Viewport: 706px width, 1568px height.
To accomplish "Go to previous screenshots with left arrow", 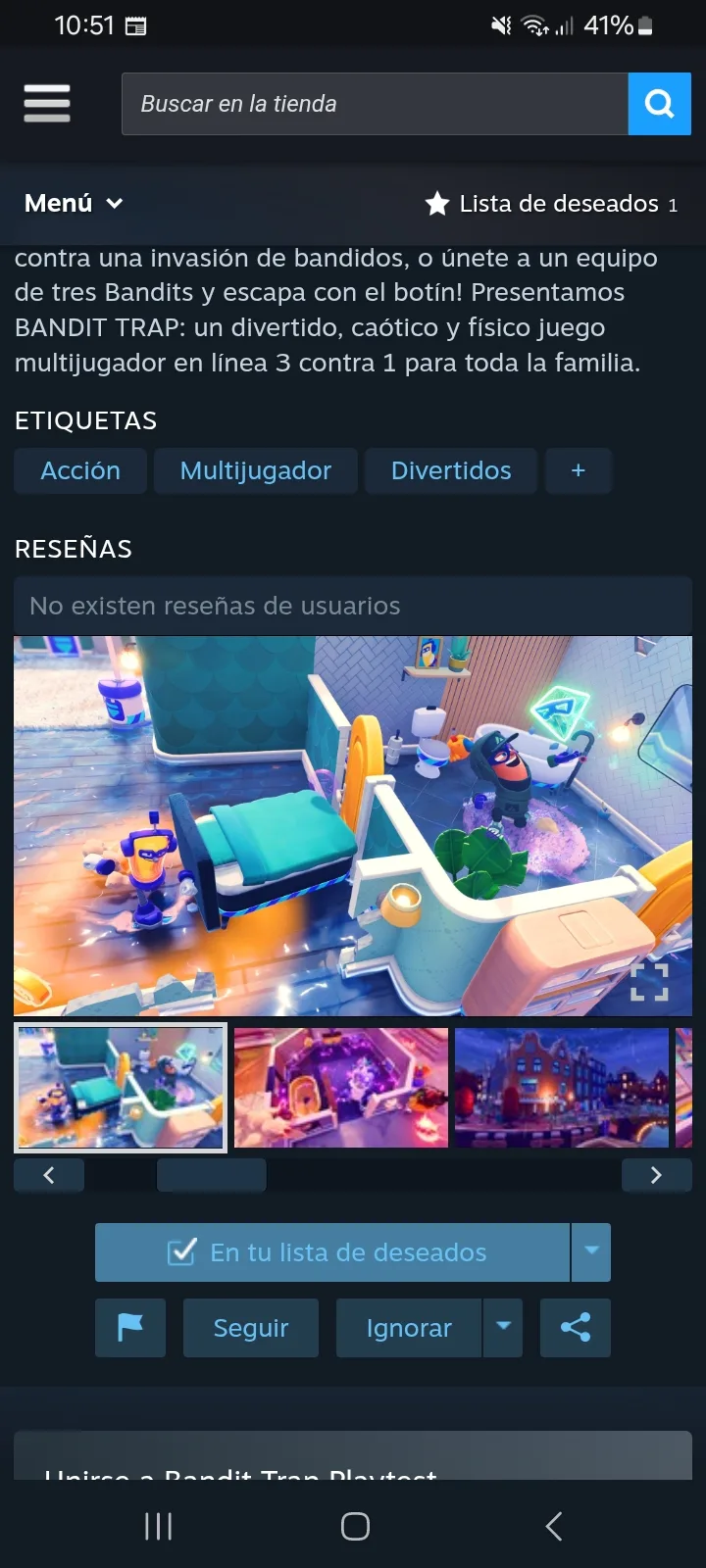I will tap(49, 1175).
